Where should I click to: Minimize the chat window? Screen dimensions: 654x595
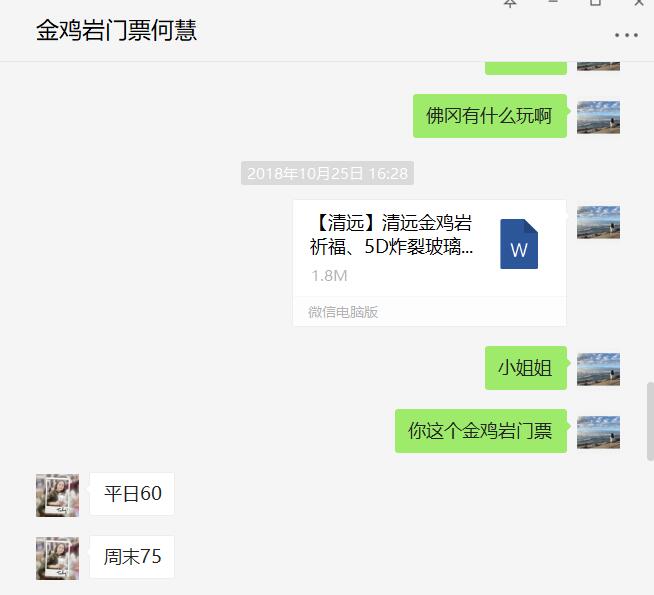coord(553,3)
